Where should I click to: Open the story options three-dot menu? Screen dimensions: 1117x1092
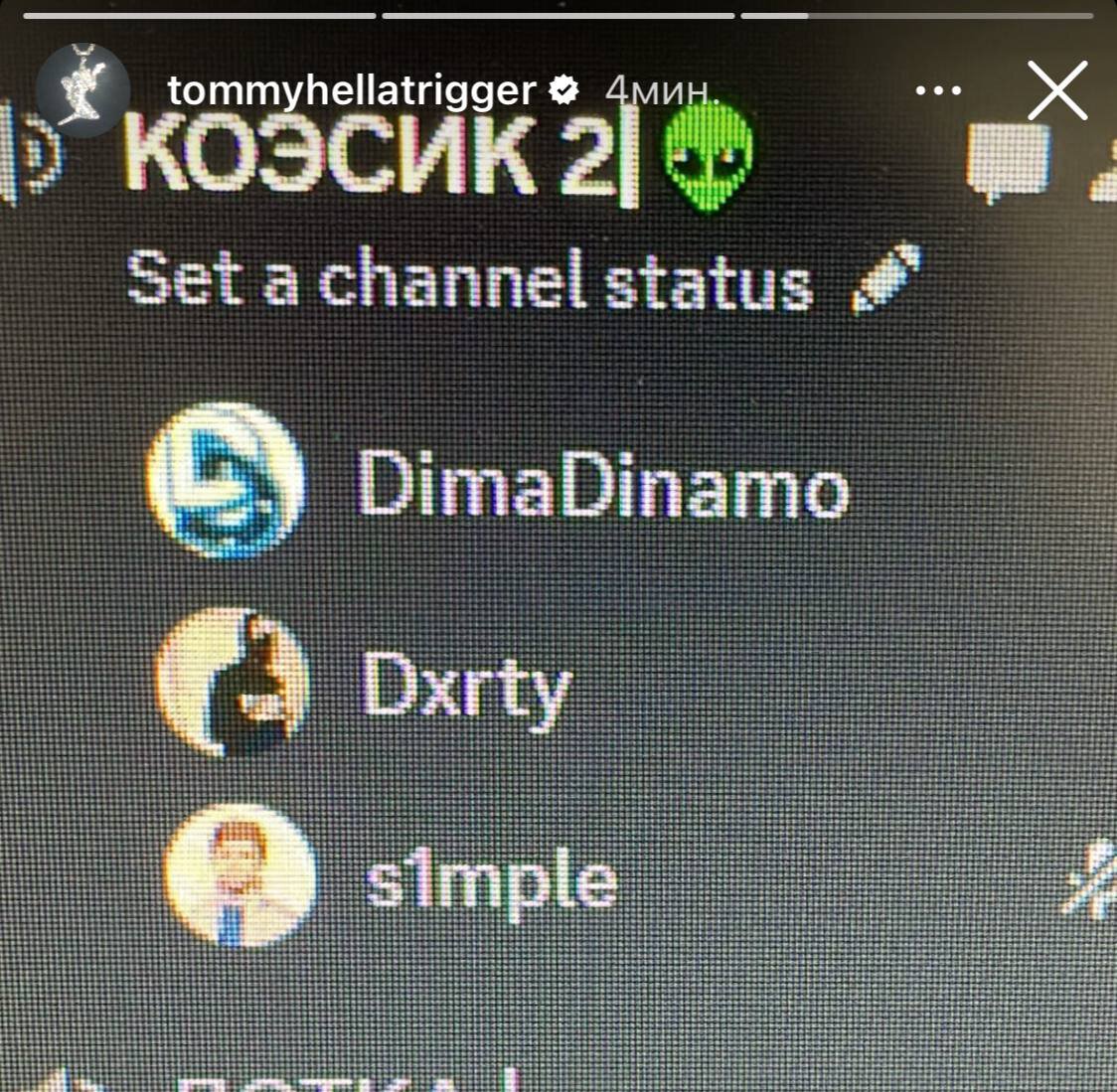click(938, 90)
